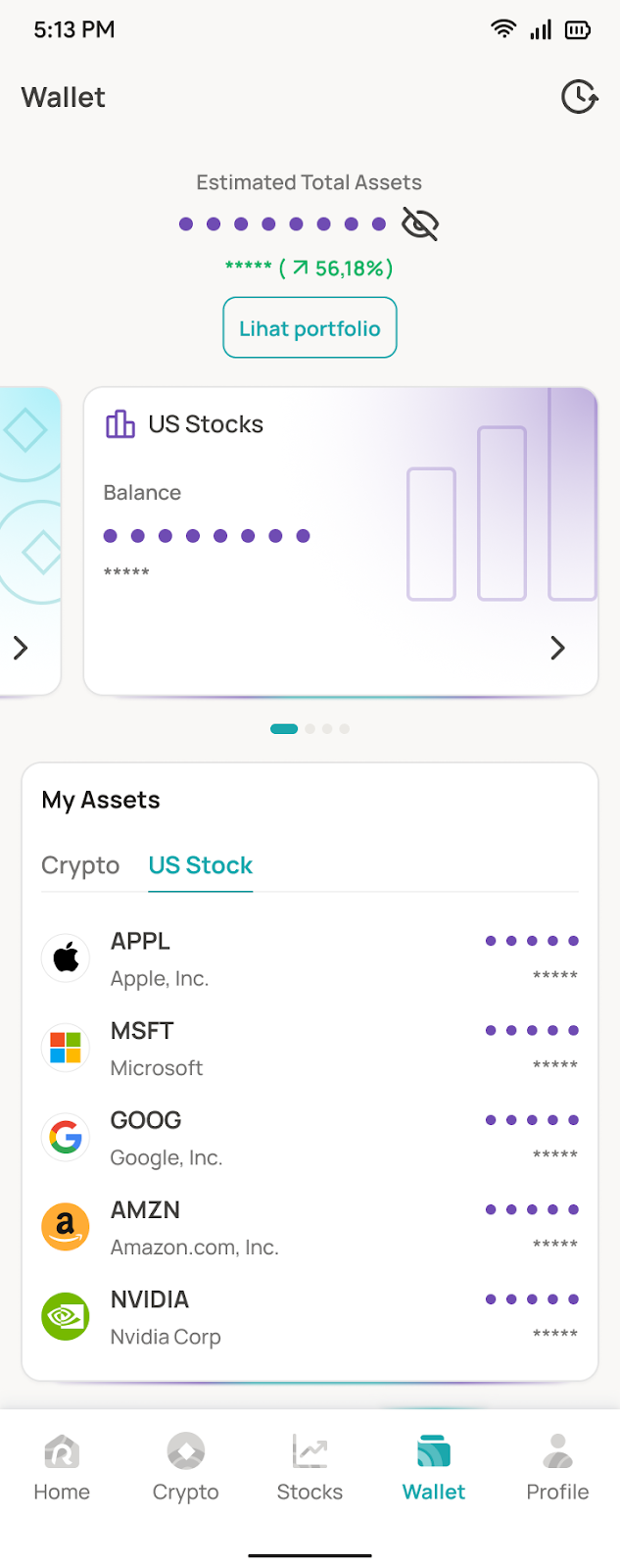Image resolution: width=620 pixels, height=1568 pixels.
Task: Open the APPL Apple, Inc. asset
Action: coord(310,958)
